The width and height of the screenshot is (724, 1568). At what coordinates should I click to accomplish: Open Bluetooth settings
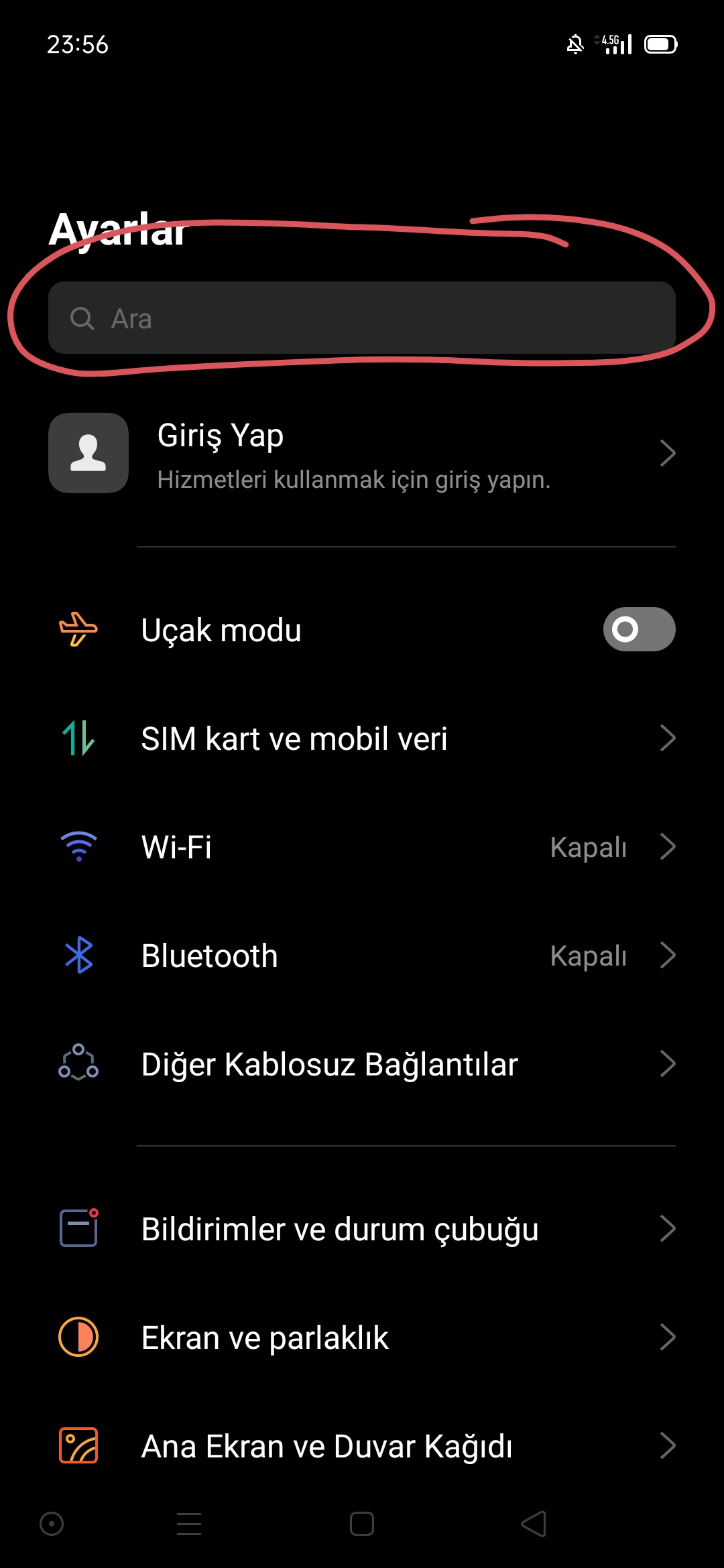[362, 956]
